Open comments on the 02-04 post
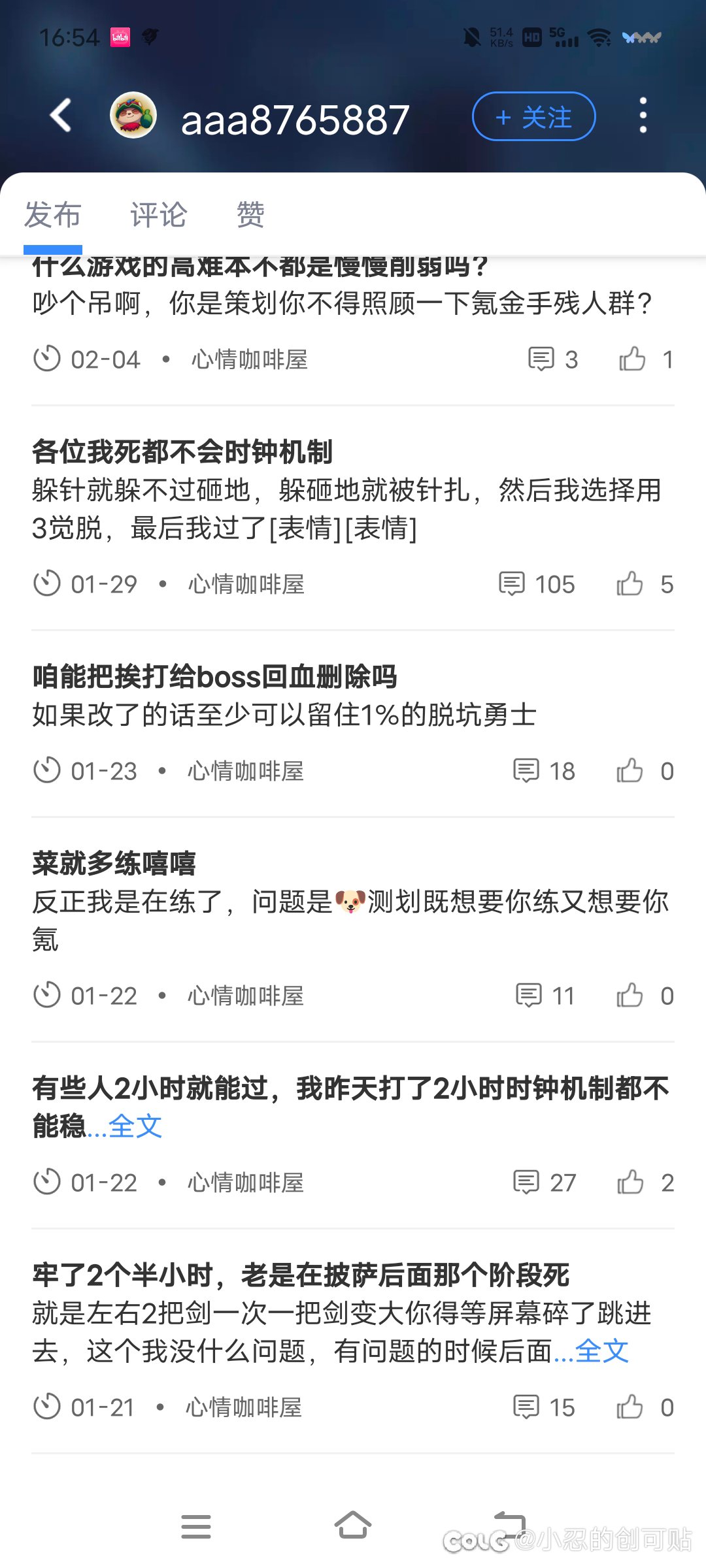The height and width of the screenshot is (1568, 706). point(553,359)
